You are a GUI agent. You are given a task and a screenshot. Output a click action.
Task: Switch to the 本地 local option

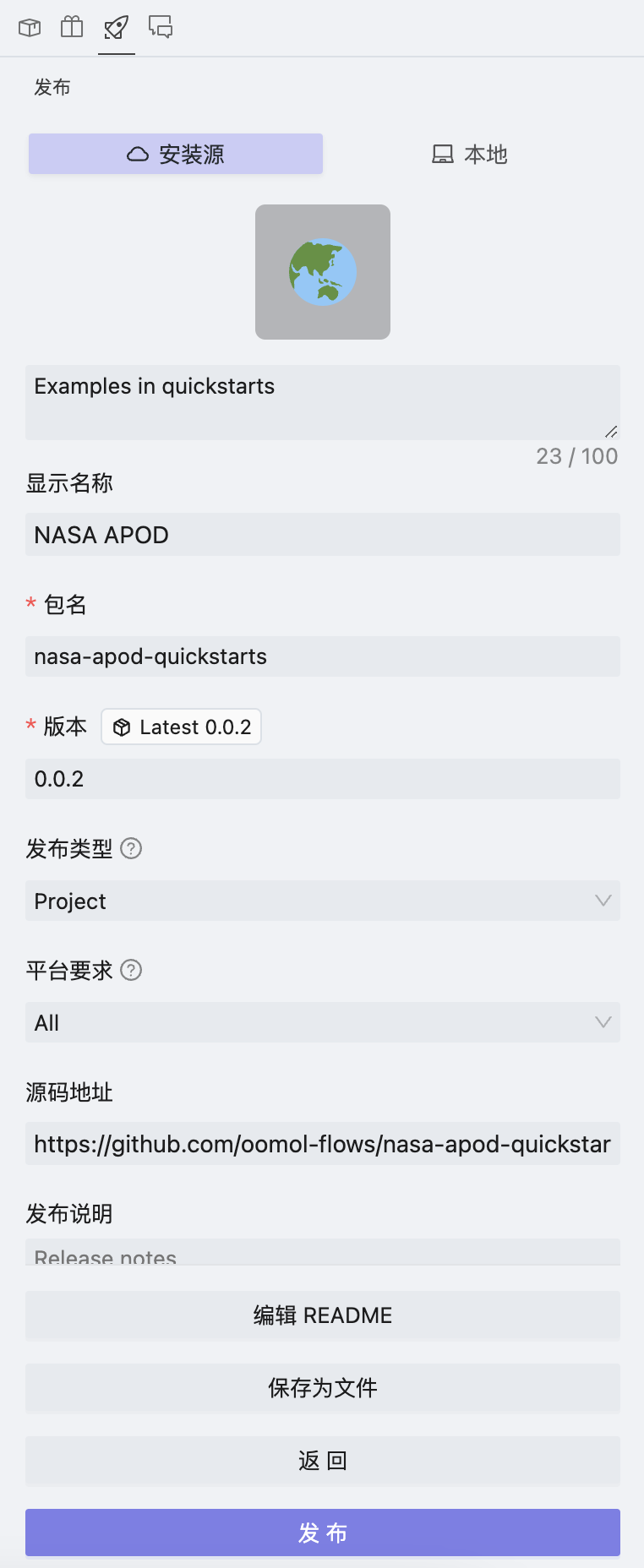tap(469, 154)
